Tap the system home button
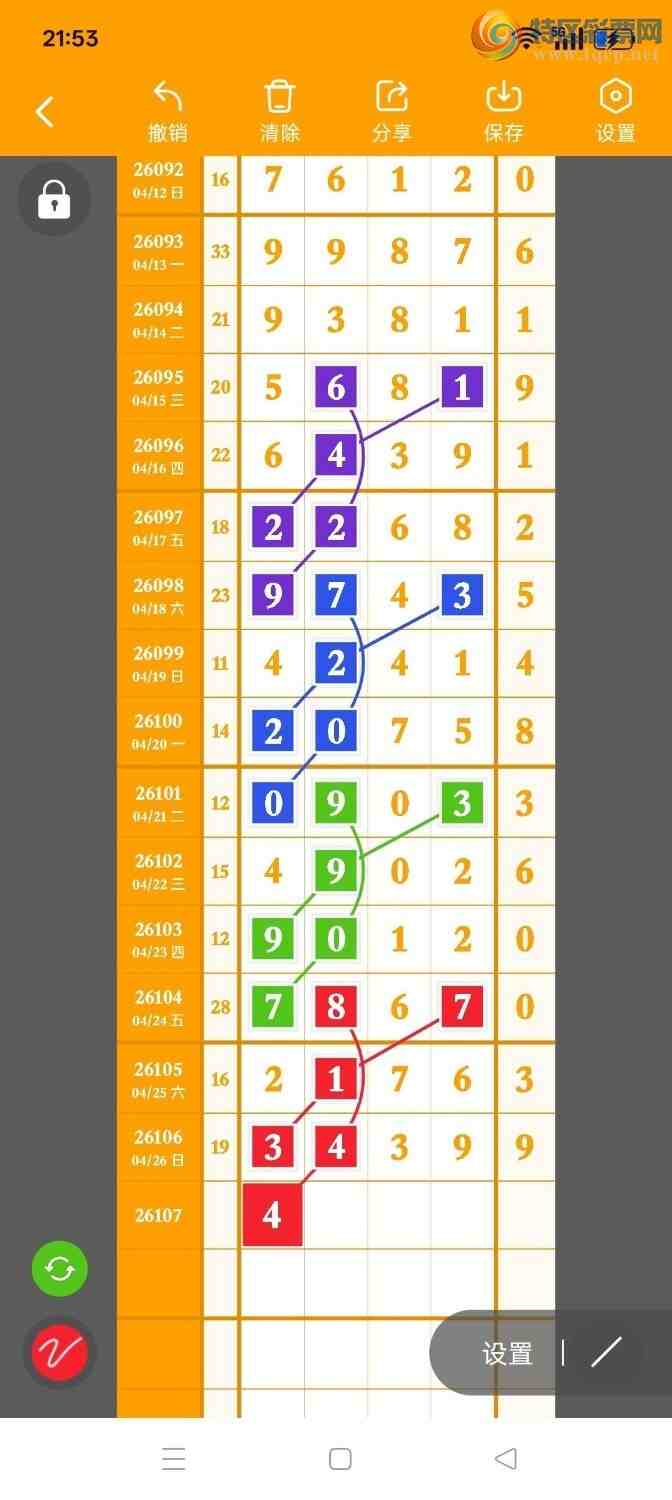This screenshot has width=672, height=1500. click(x=340, y=1459)
